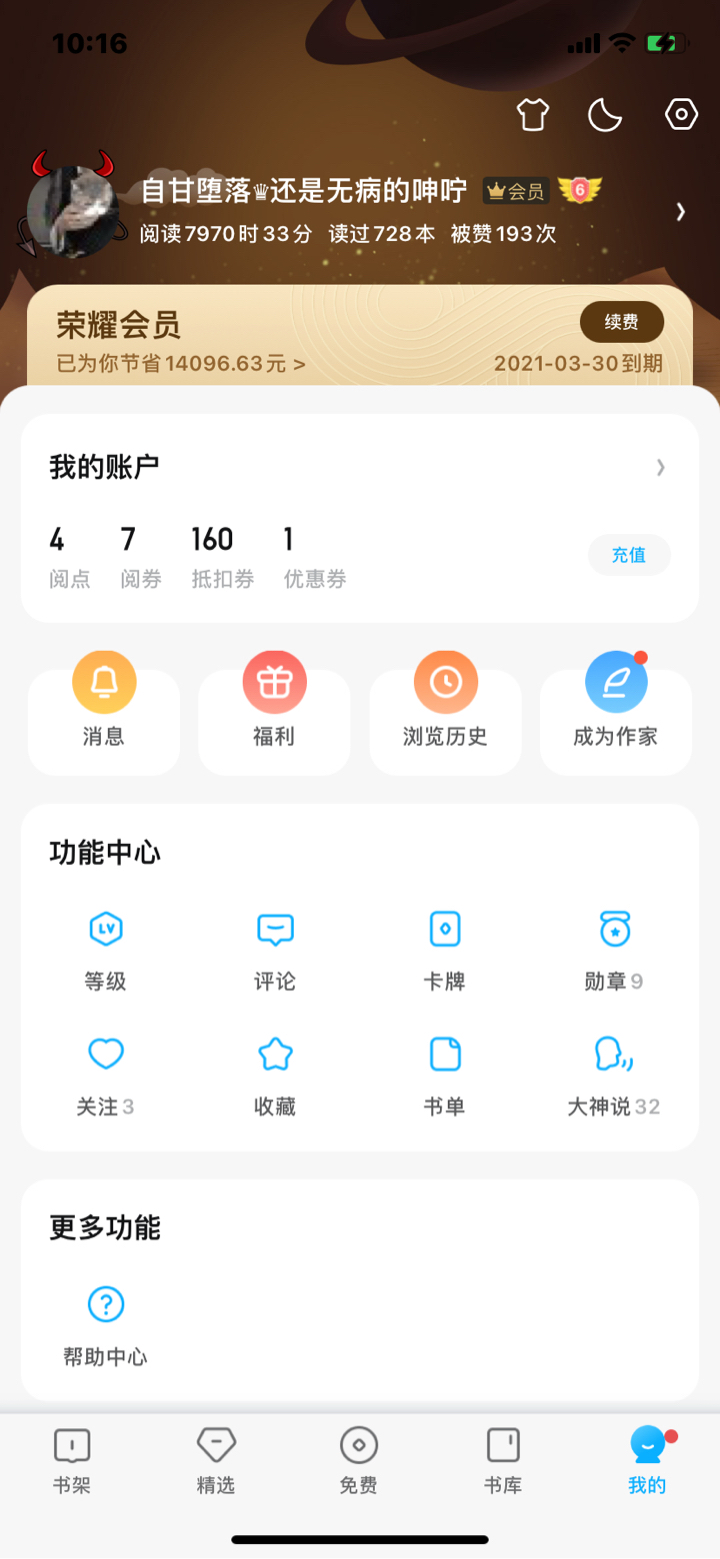View 勋章 medals

pos(614,952)
